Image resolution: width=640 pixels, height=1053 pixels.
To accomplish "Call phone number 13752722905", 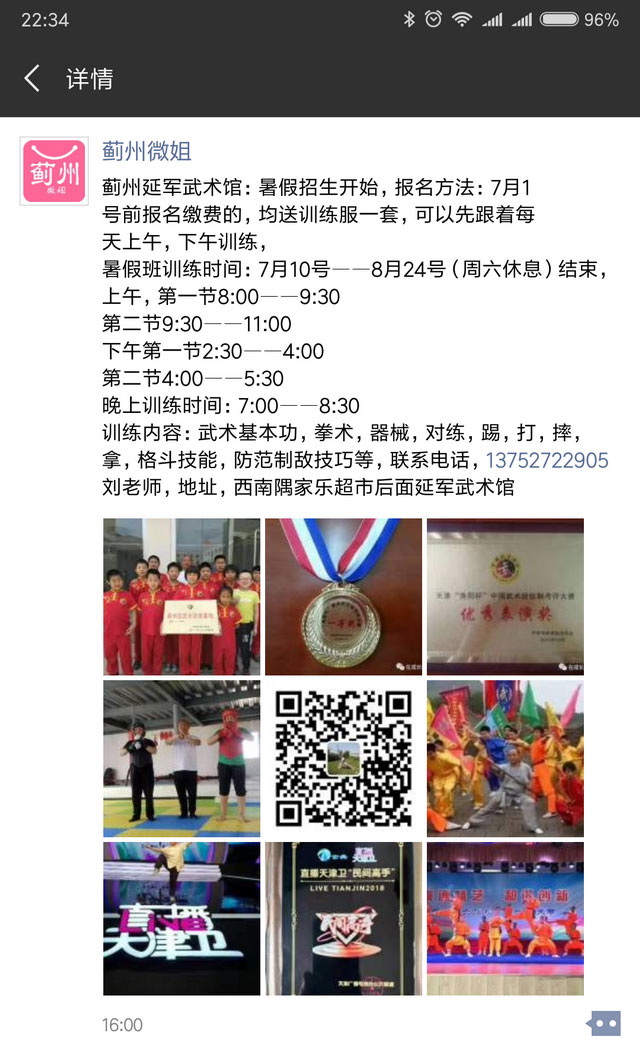I will (547, 461).
